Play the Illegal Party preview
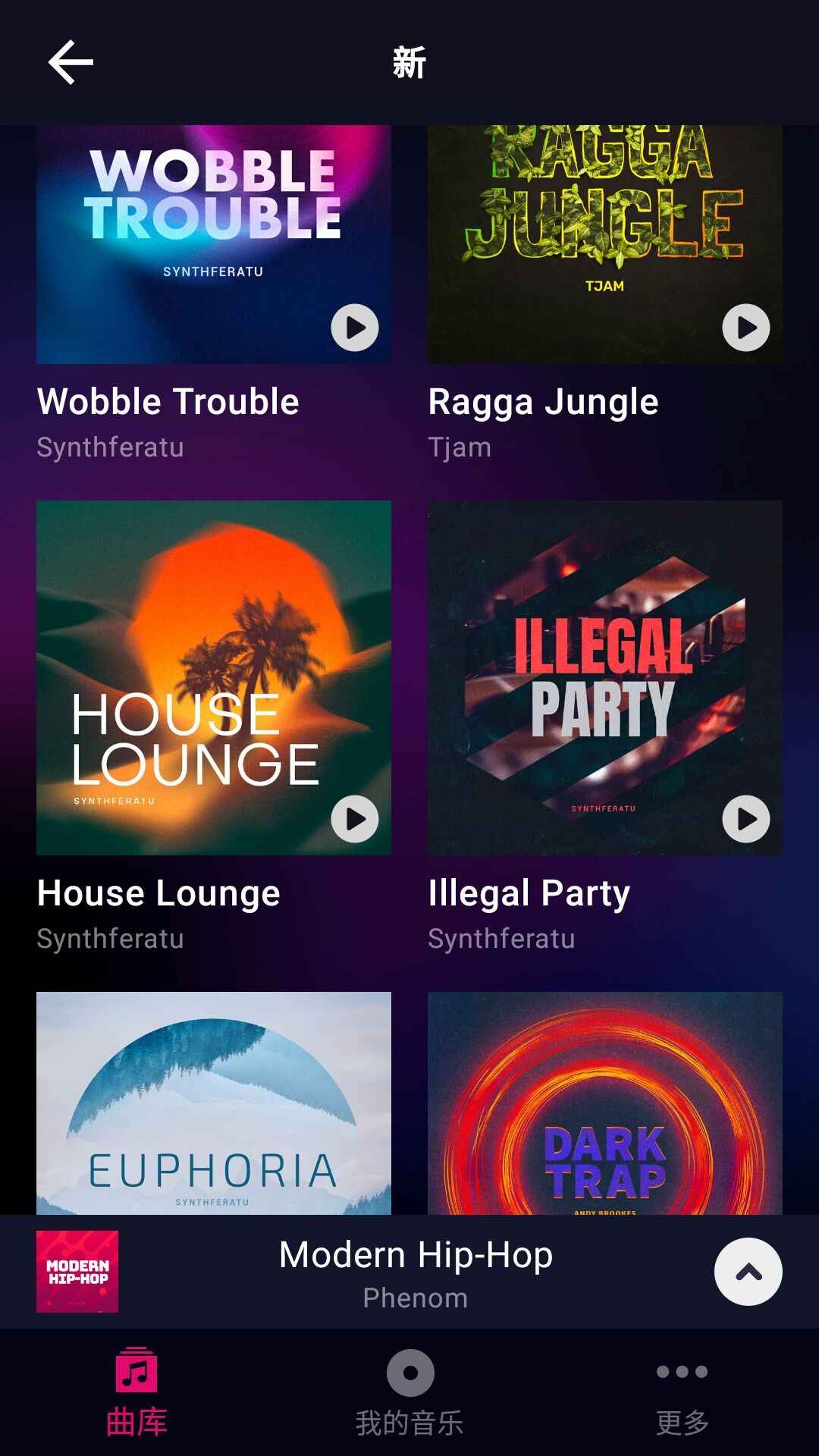The image size is (819, 1456). [745, 819]
